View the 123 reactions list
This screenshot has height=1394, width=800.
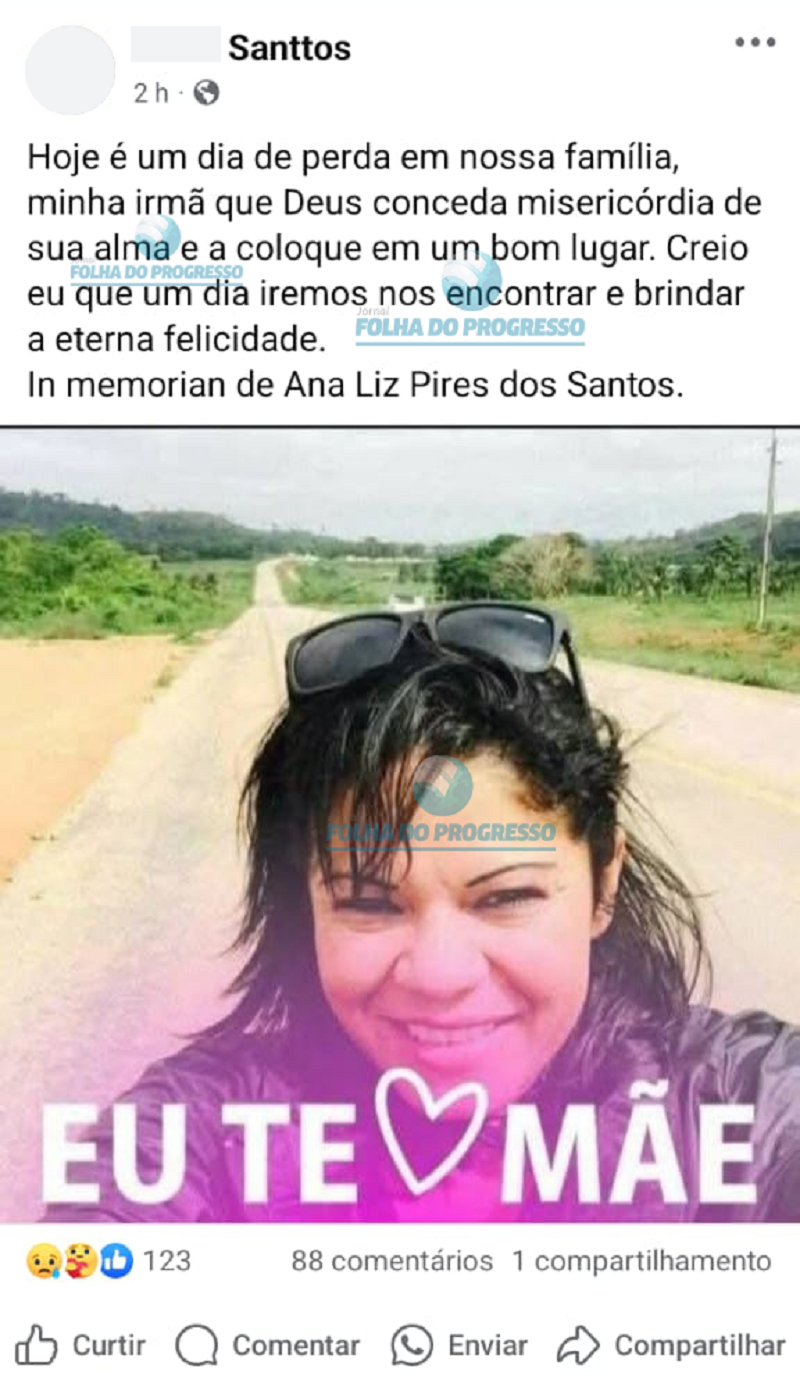[108, 1261]
